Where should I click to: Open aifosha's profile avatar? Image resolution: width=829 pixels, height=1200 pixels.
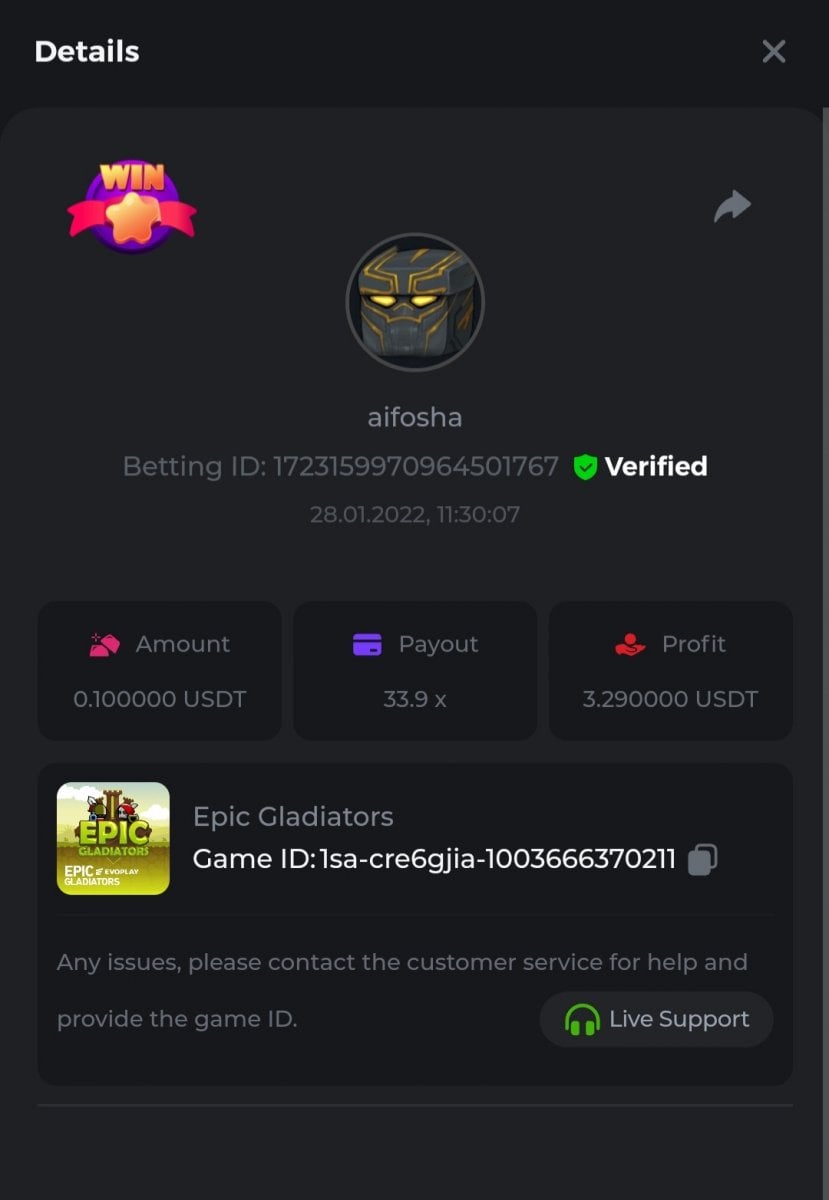[x=415, y=302]
